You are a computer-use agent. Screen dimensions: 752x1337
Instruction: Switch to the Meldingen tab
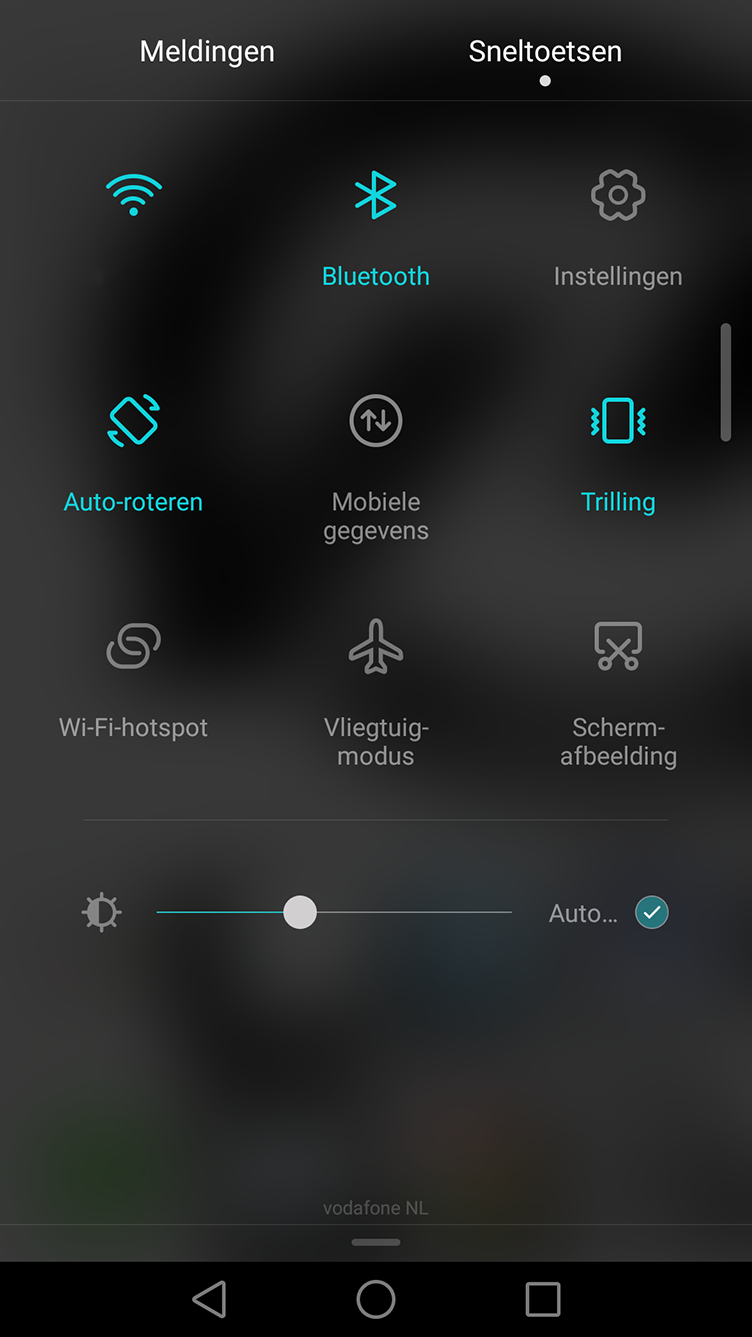click(207, 51)
